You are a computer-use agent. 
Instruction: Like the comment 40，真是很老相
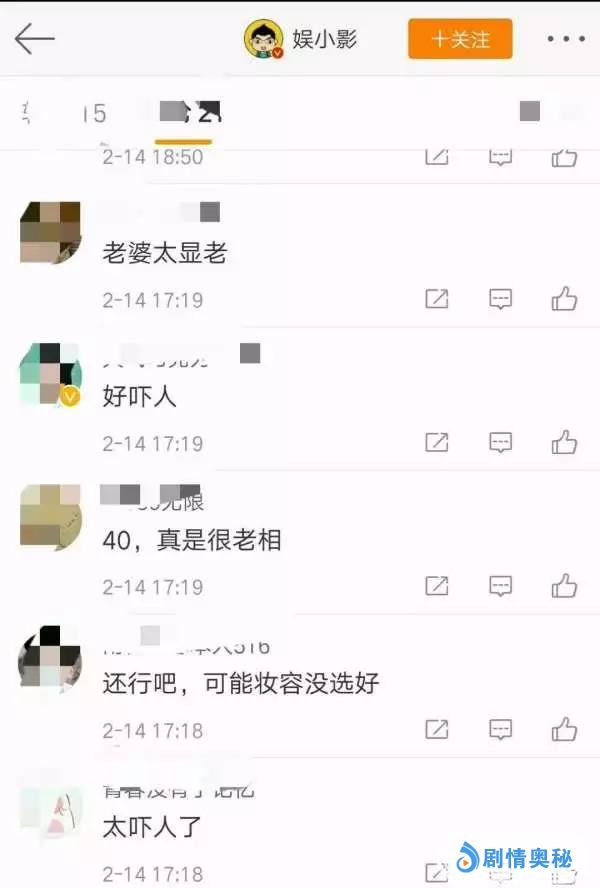pos(564,586)
